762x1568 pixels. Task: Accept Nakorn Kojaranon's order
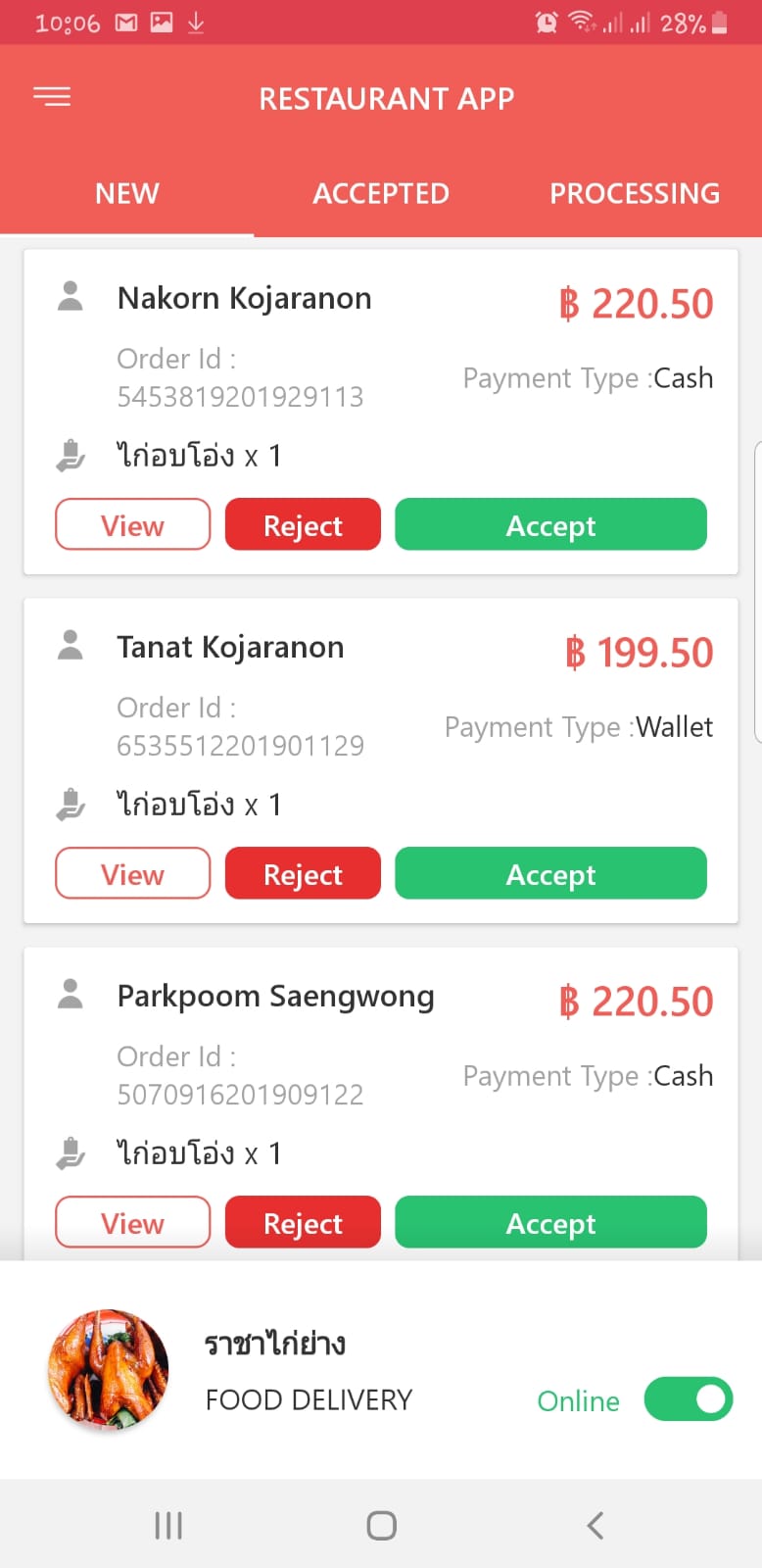tap(550, 525)
